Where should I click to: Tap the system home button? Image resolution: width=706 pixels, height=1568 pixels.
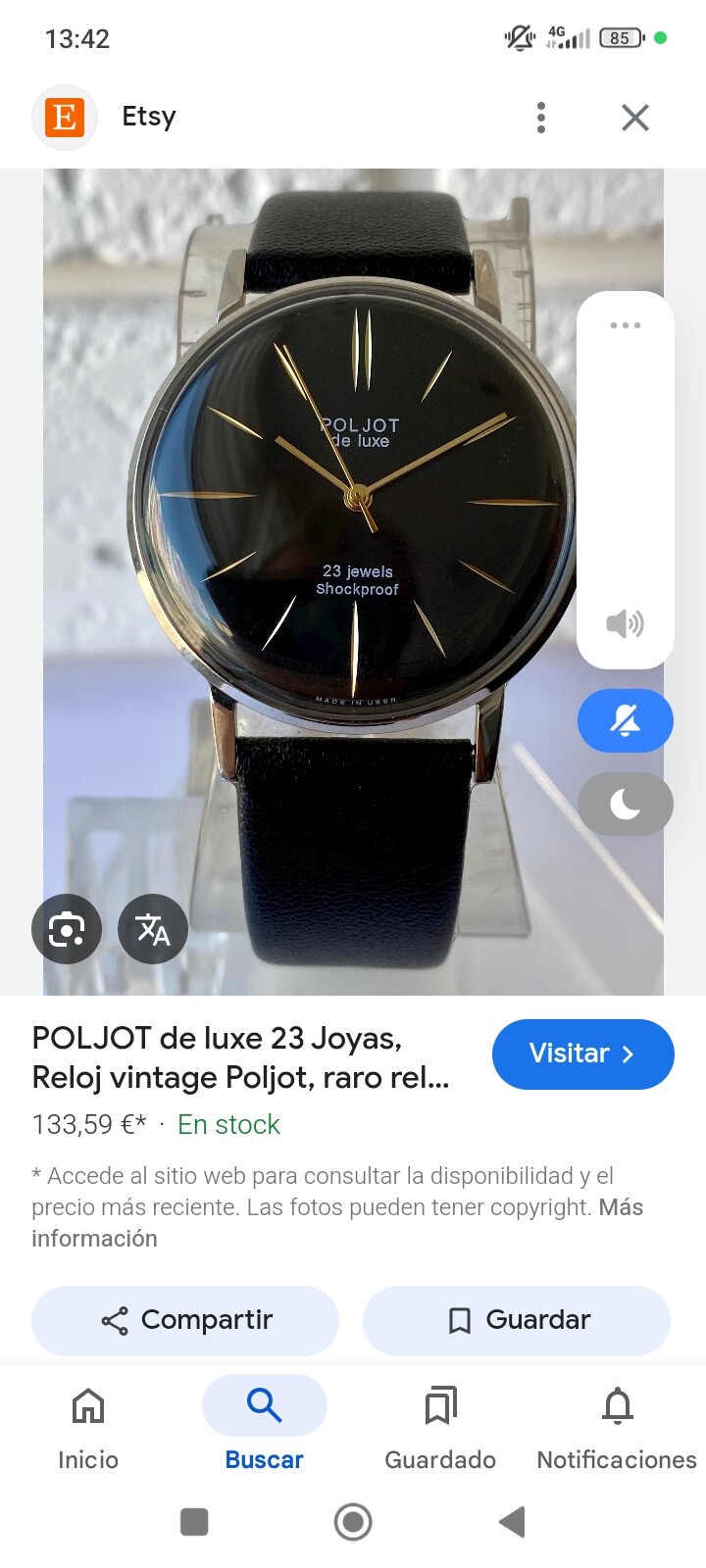click(353, 1522)
